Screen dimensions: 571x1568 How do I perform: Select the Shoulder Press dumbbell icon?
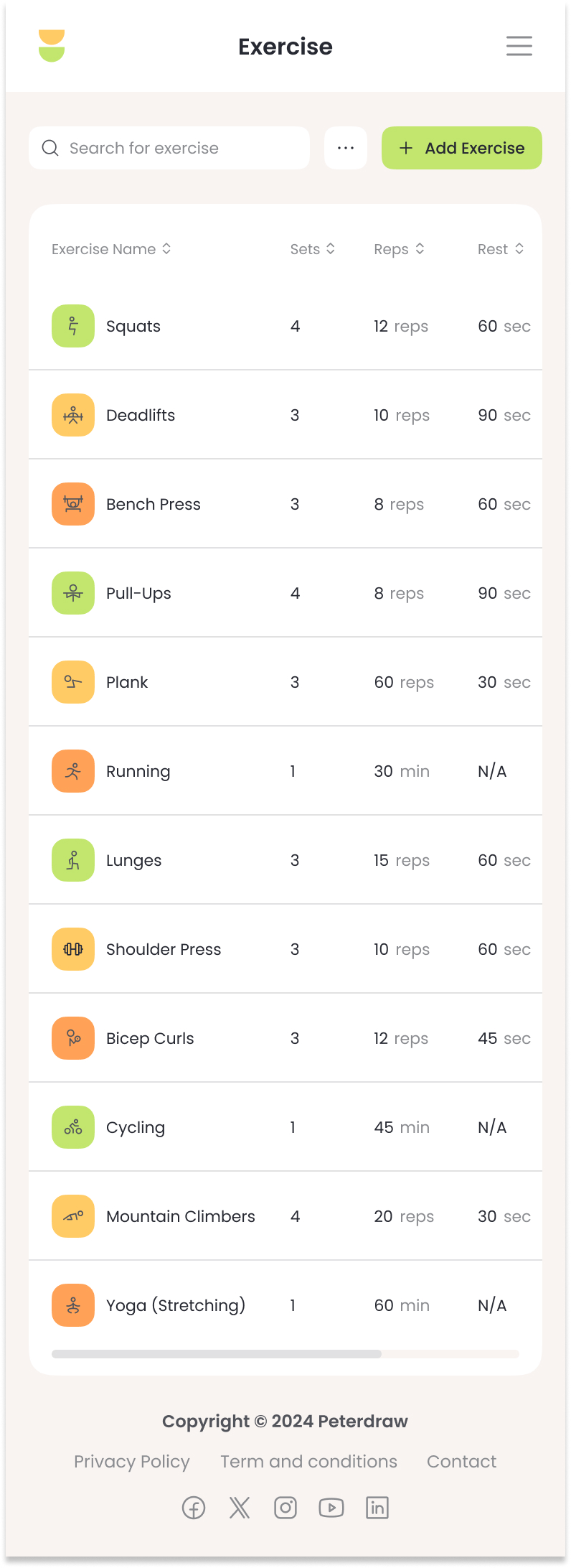[x=72, y=949]
